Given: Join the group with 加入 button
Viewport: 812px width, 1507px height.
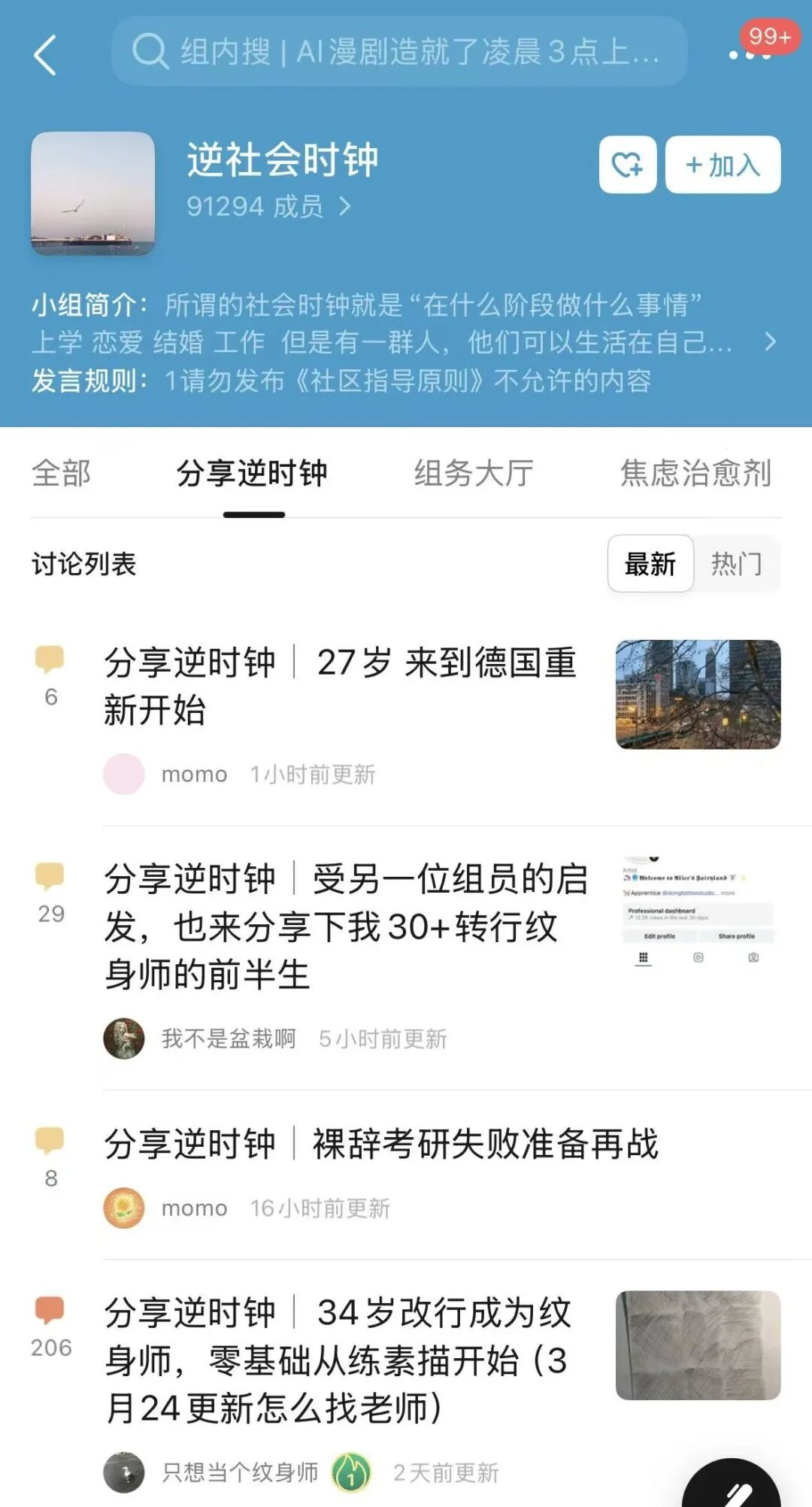Looking at the screenshot, I should pos(723,165).
